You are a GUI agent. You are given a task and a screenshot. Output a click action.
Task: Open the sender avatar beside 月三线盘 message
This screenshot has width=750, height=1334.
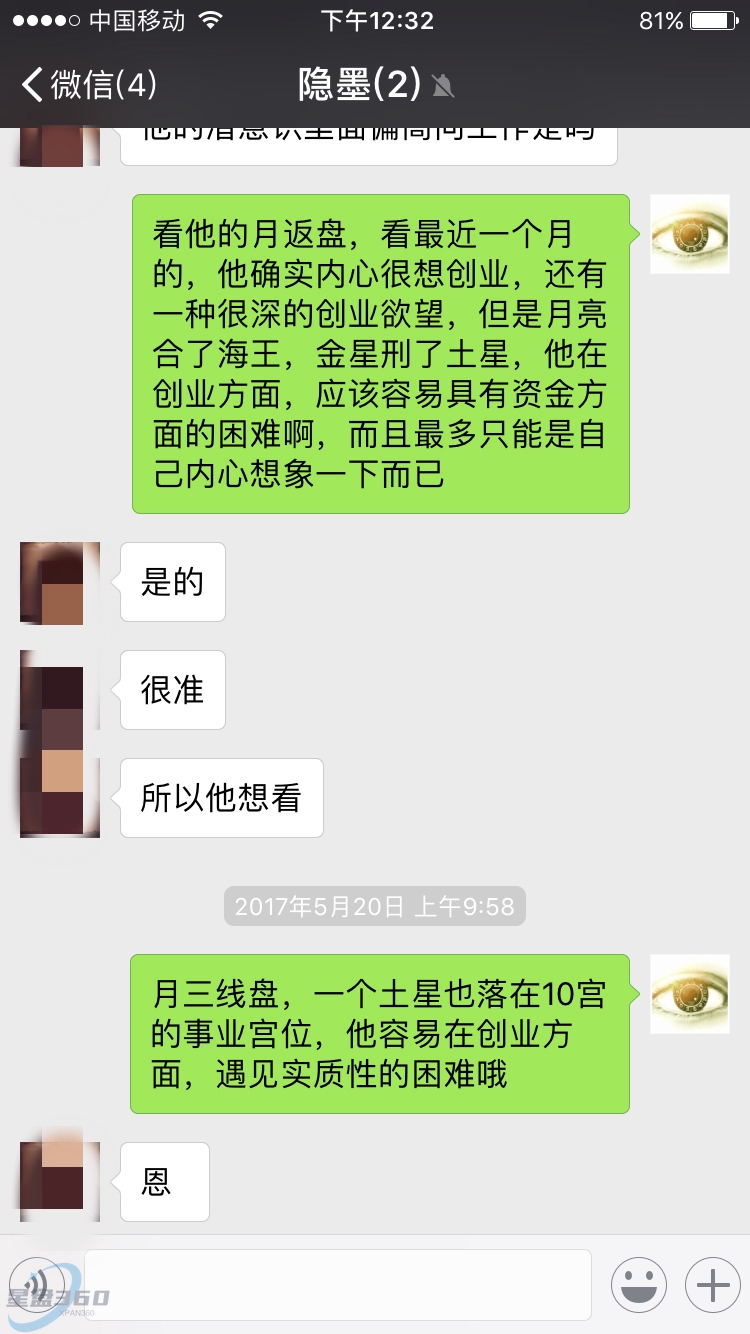tap(689, 993)
